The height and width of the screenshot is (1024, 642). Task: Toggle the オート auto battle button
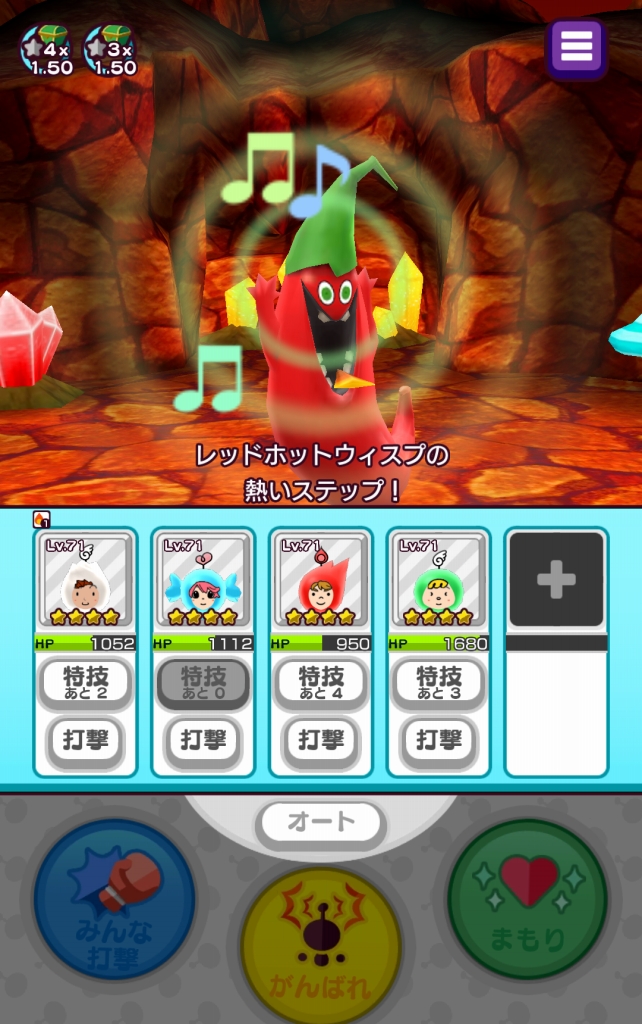(321, 822)
